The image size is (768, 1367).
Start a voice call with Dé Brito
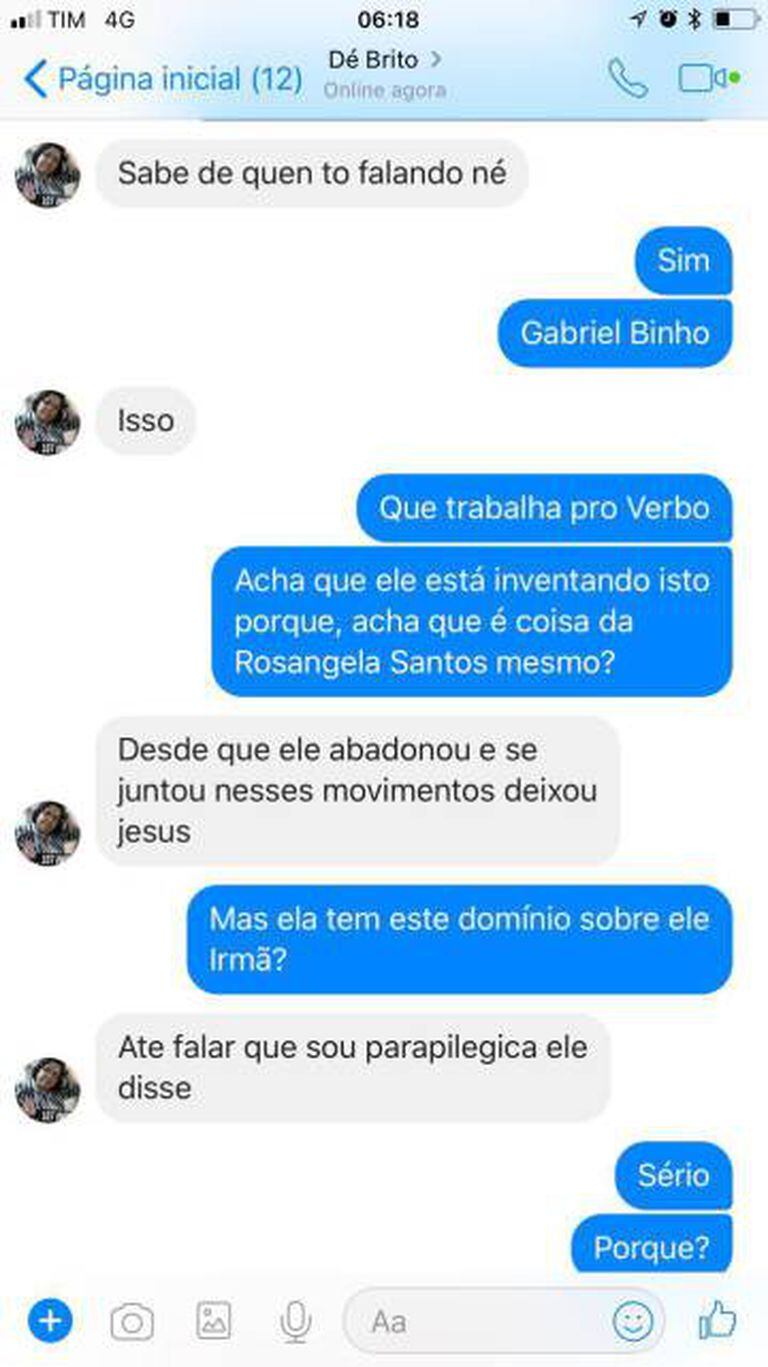click(x=627, y=79)
